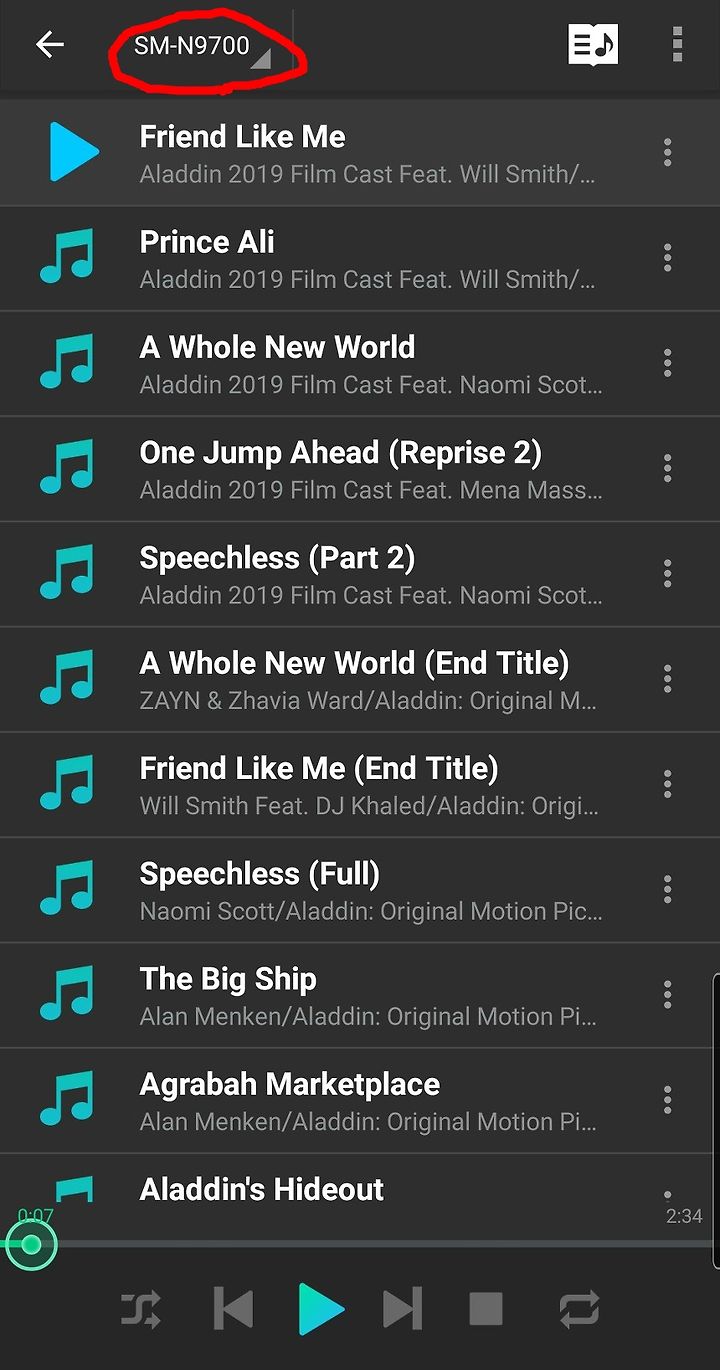Image resolution: width=720 pixels, height=1370 pixels.
Task: Open options for The Big Ship
Action: (x=667, y=995)
